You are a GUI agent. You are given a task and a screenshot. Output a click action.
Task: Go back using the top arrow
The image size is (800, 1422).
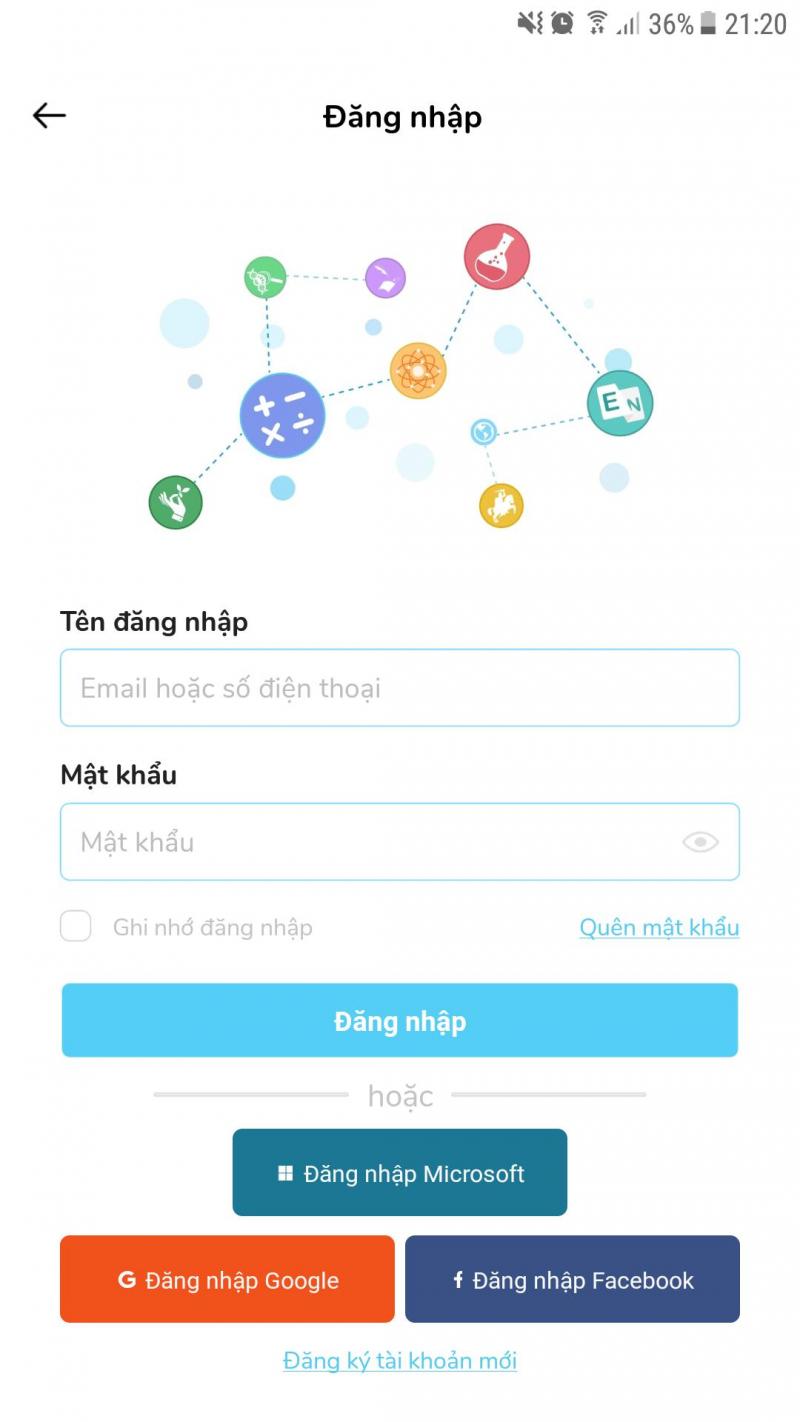point(49,116)
